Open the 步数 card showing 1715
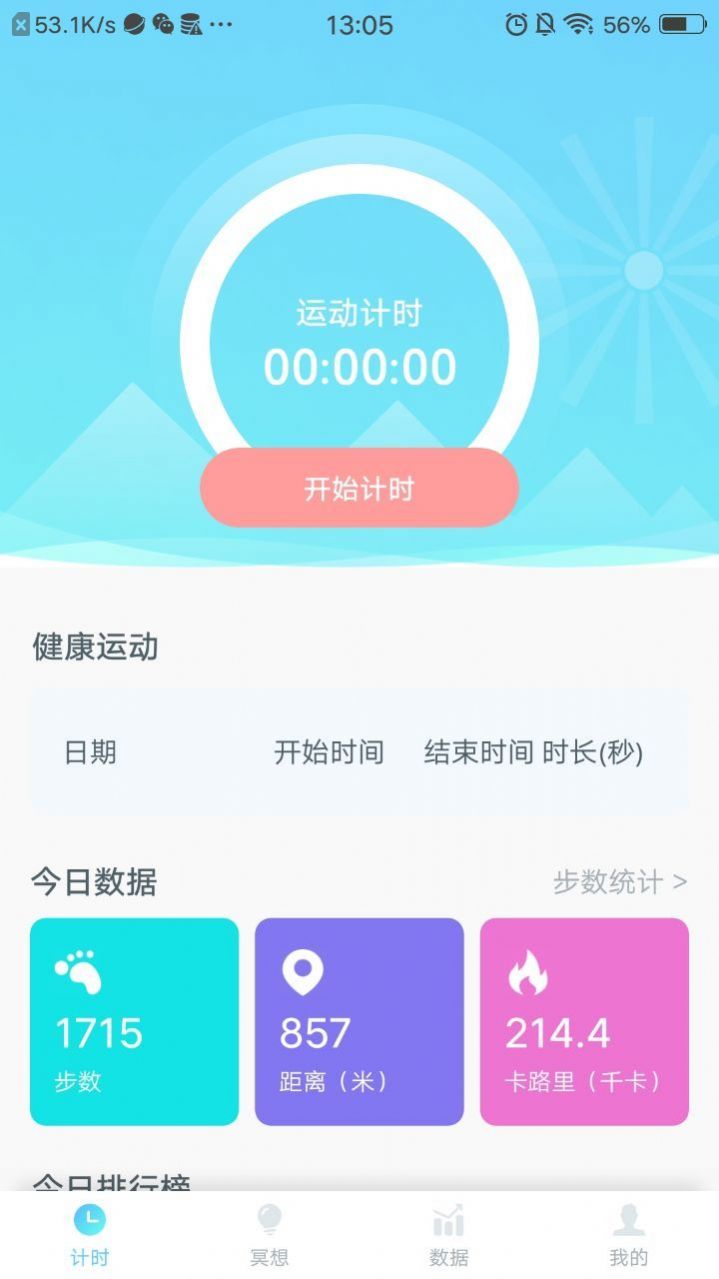The image size is (719, 1279). click(x=134, y=1021)
